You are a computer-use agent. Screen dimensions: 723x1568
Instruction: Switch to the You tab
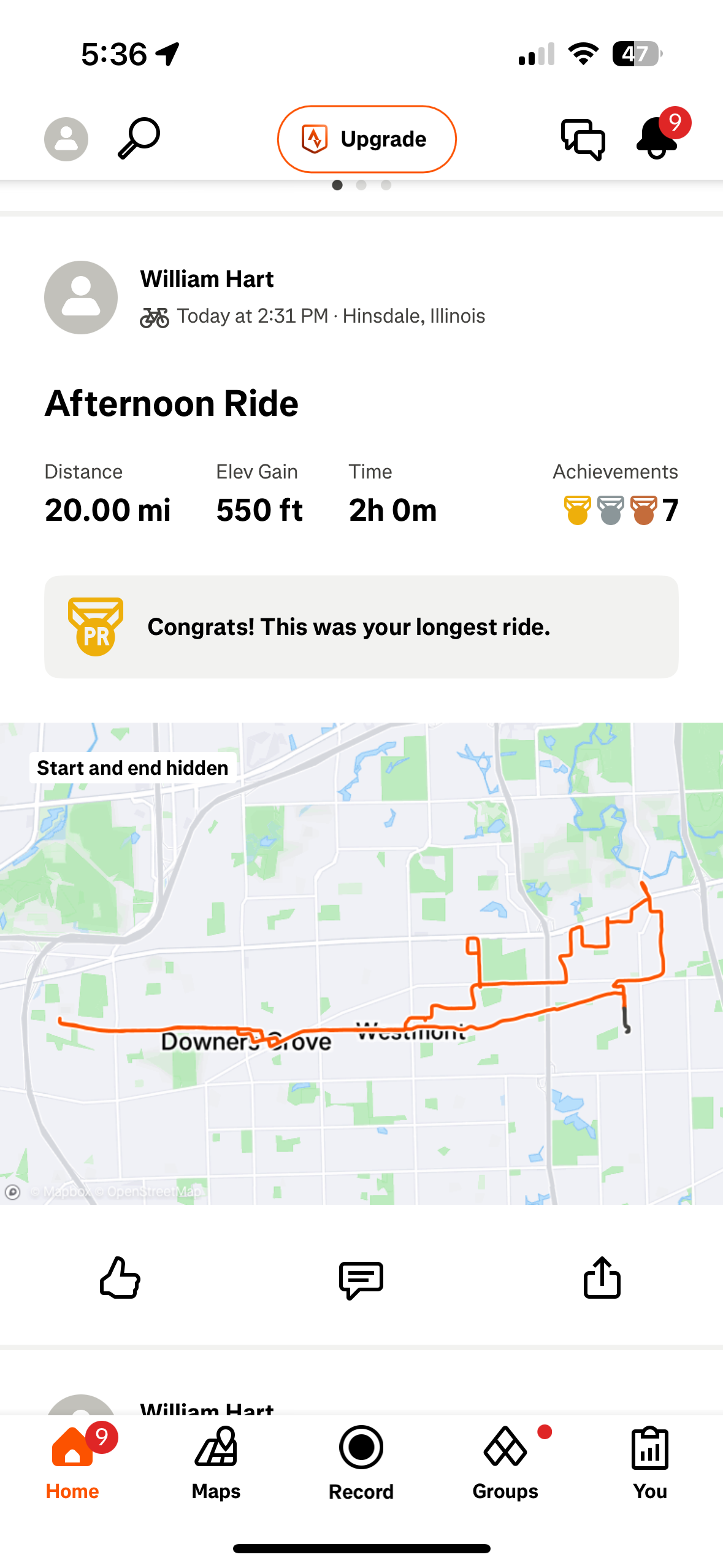tap(650, 1462)
